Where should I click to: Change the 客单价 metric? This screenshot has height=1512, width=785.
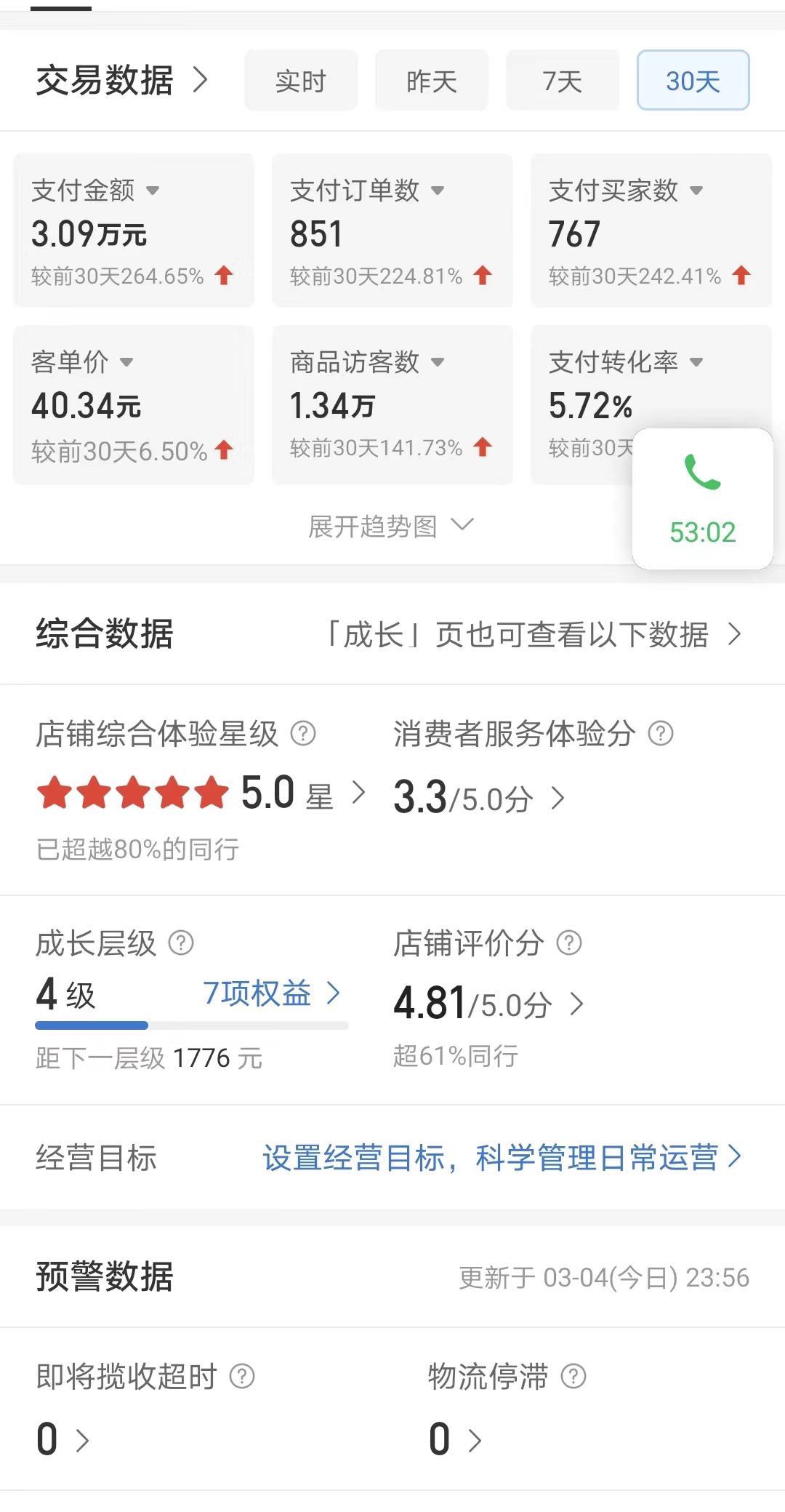(126, 362)
